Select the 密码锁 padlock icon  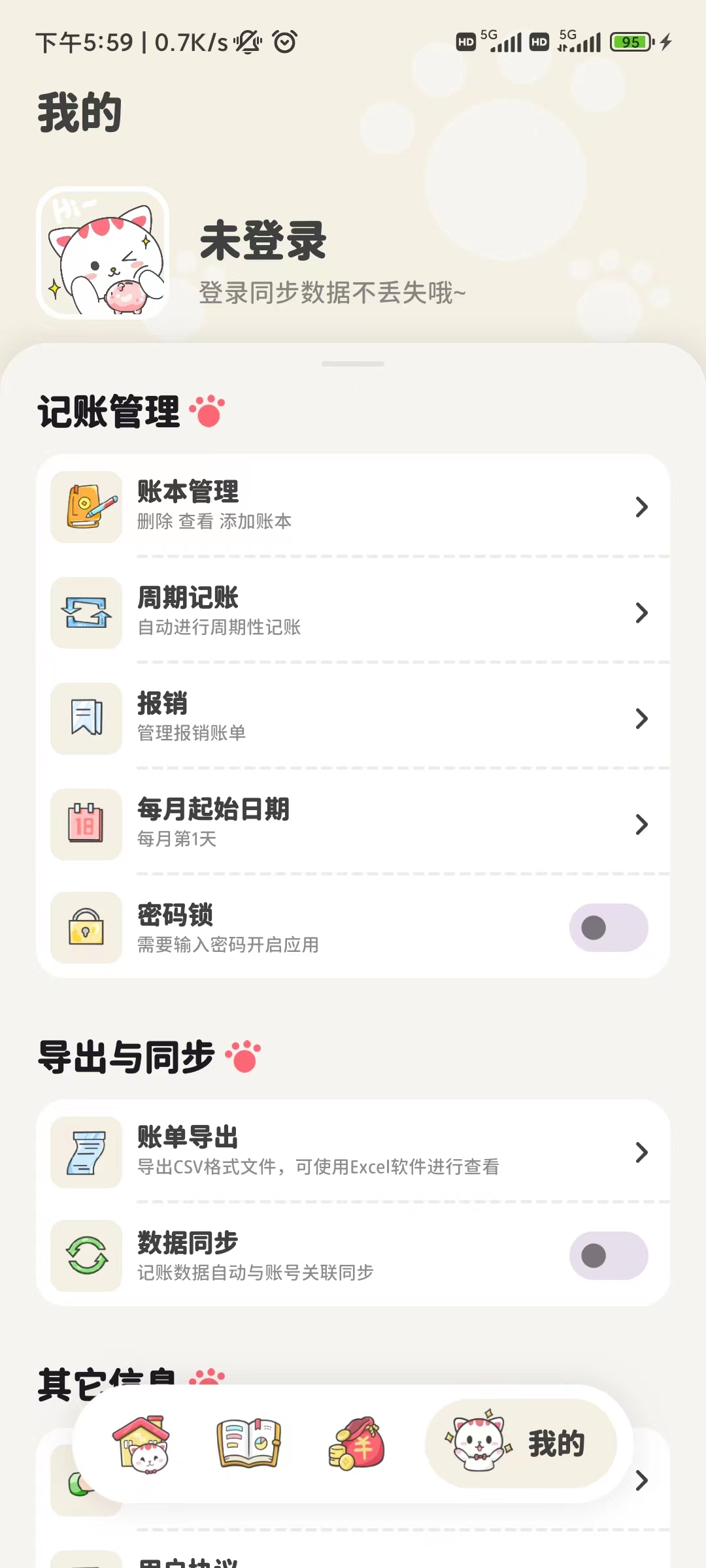coord(87,928)
